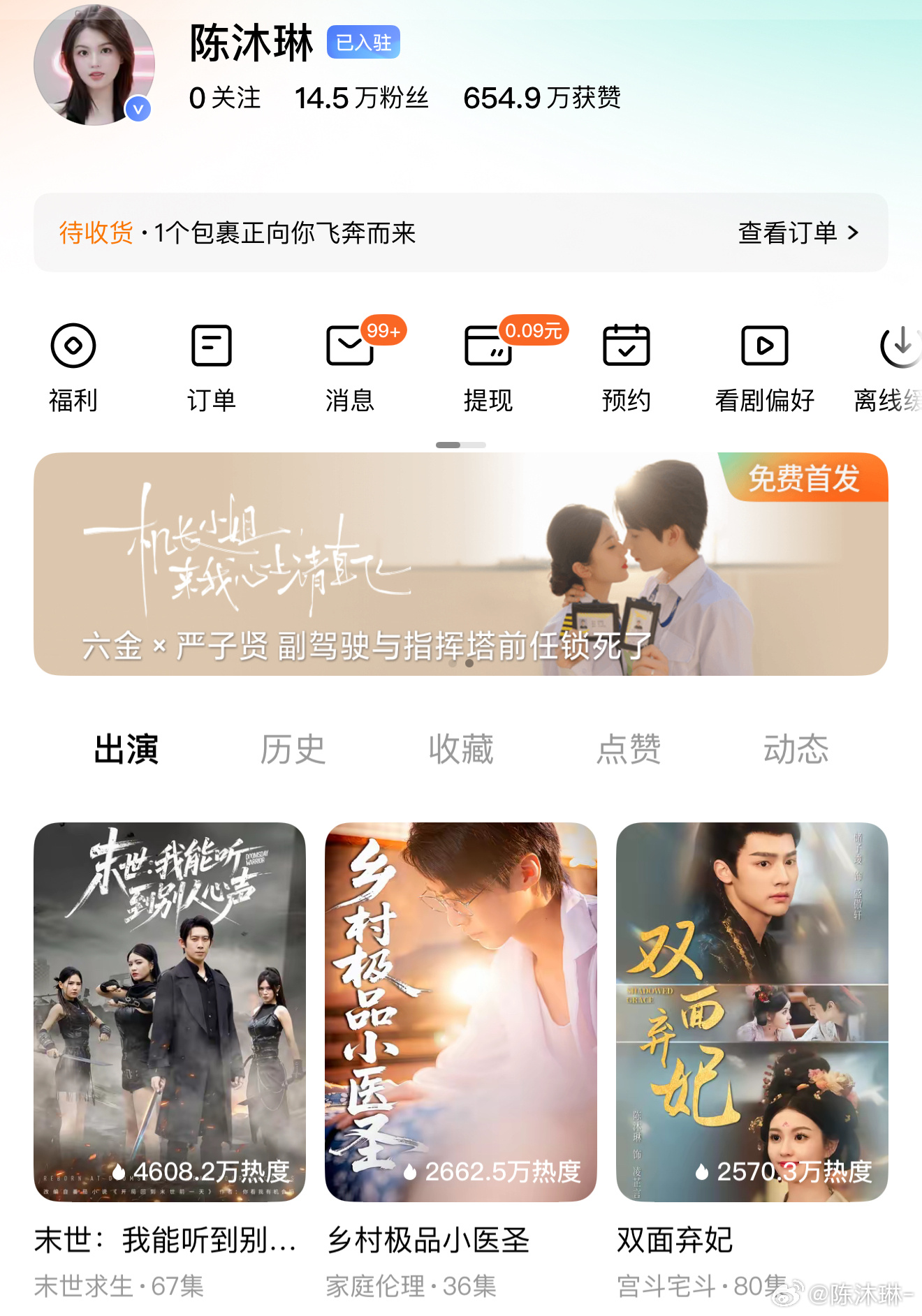The width and height of the screenshot is (922, 1316).
Task: Open 看剧偏好 viewing preferences
Action: [763, 364]
